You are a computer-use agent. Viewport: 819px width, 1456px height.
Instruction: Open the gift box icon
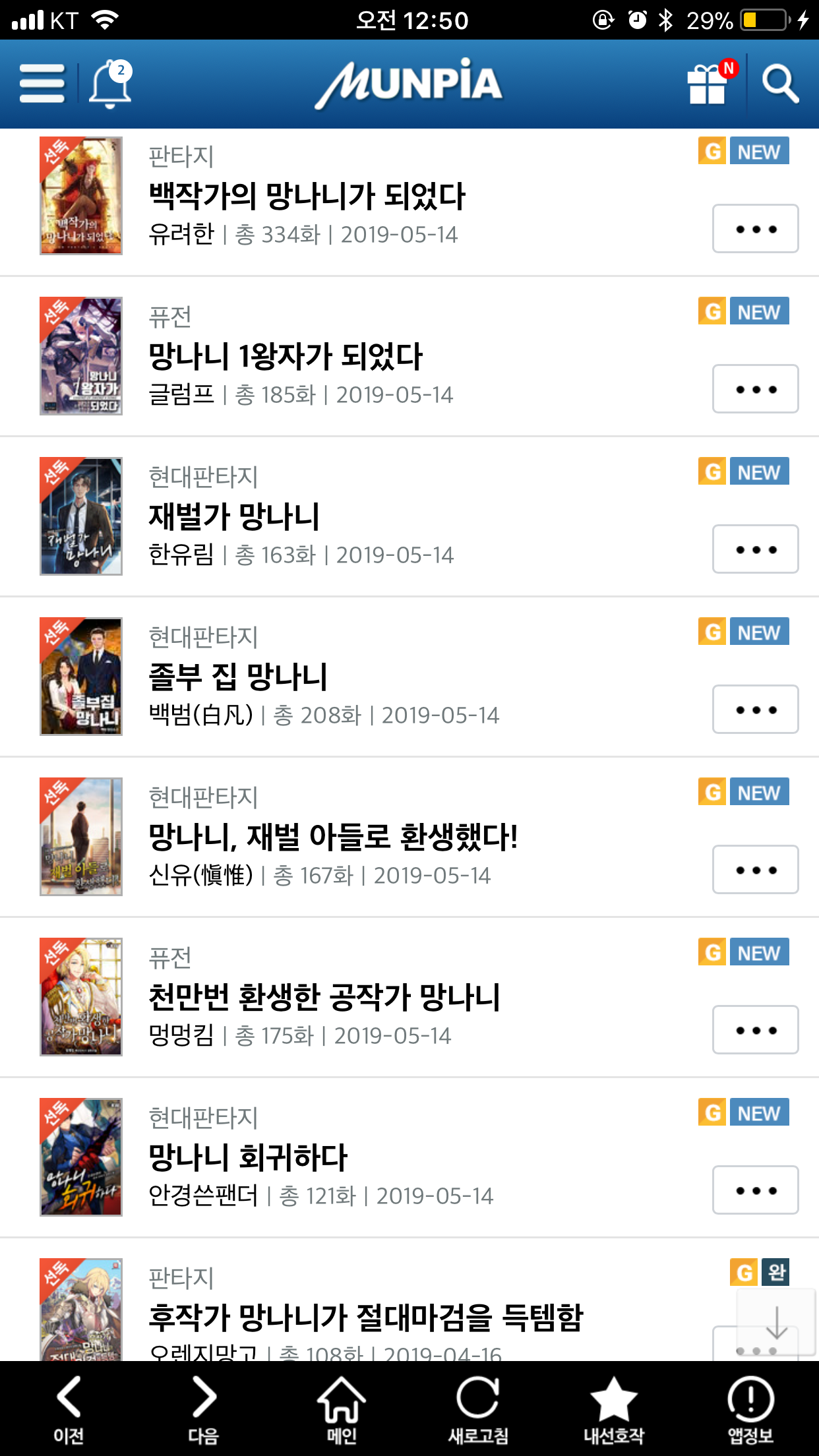[709, 84]
